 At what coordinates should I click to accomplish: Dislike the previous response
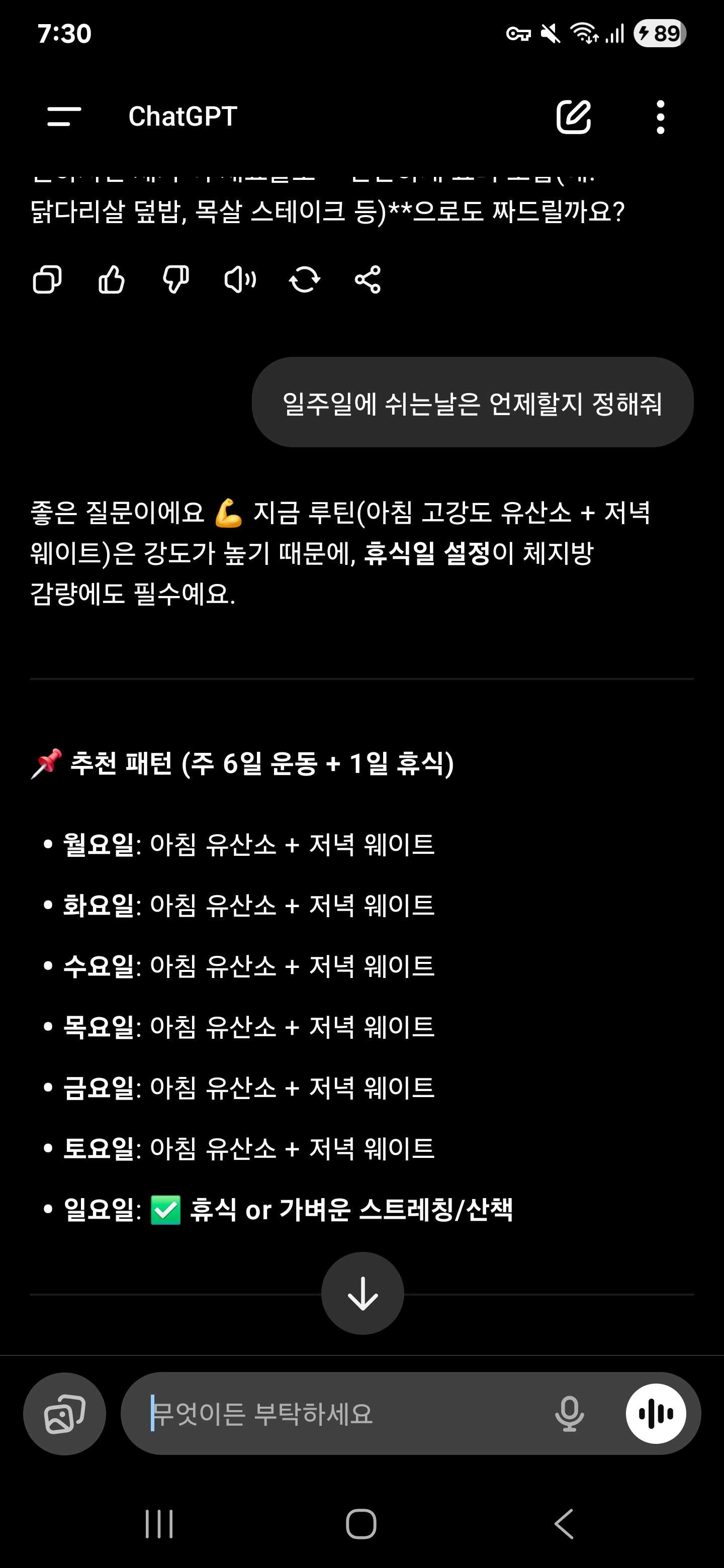tap(175, 280)
